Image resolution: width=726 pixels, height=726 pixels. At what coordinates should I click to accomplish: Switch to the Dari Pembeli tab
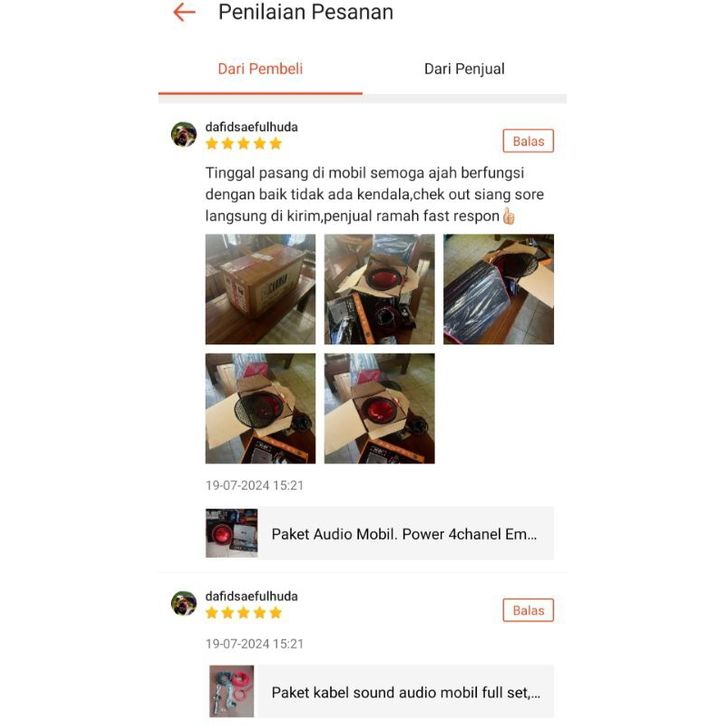coord(260,69)
